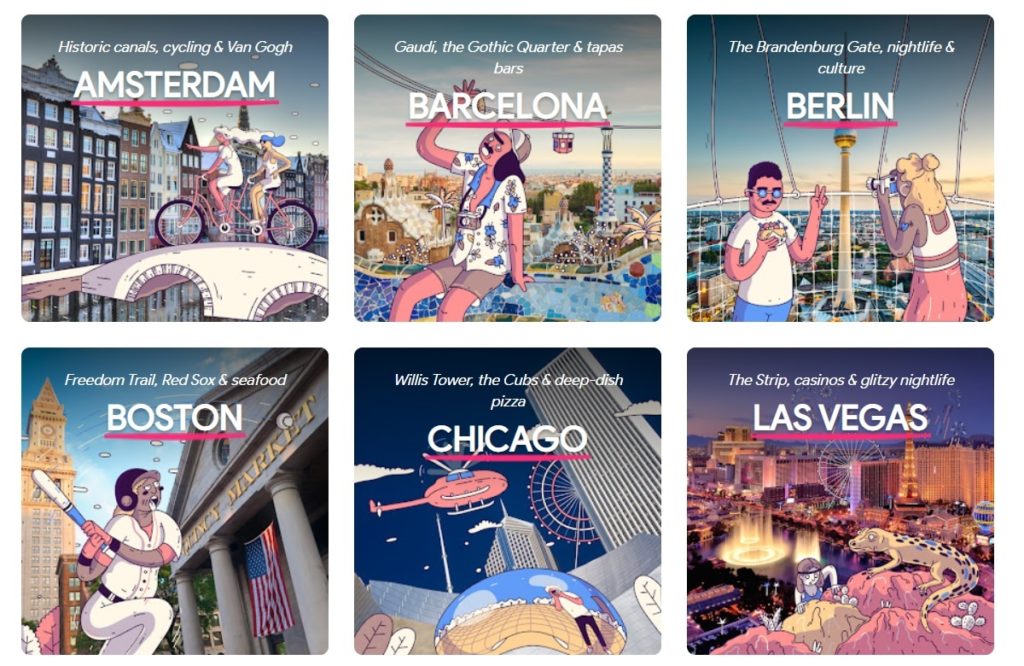This screenshot has height=666, width=1024.
Task: Choose the Chicago destination tile
Action: (507, 500)
